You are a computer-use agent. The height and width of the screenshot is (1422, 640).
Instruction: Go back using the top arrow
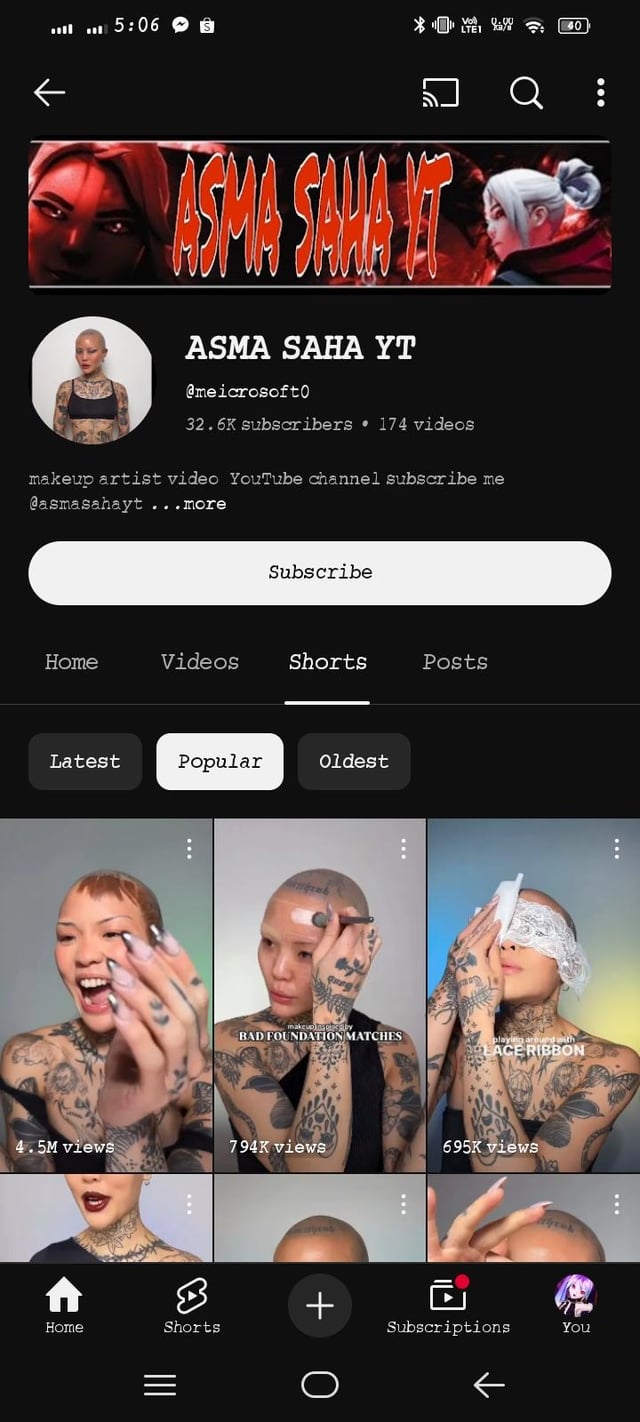click(49, 93)
